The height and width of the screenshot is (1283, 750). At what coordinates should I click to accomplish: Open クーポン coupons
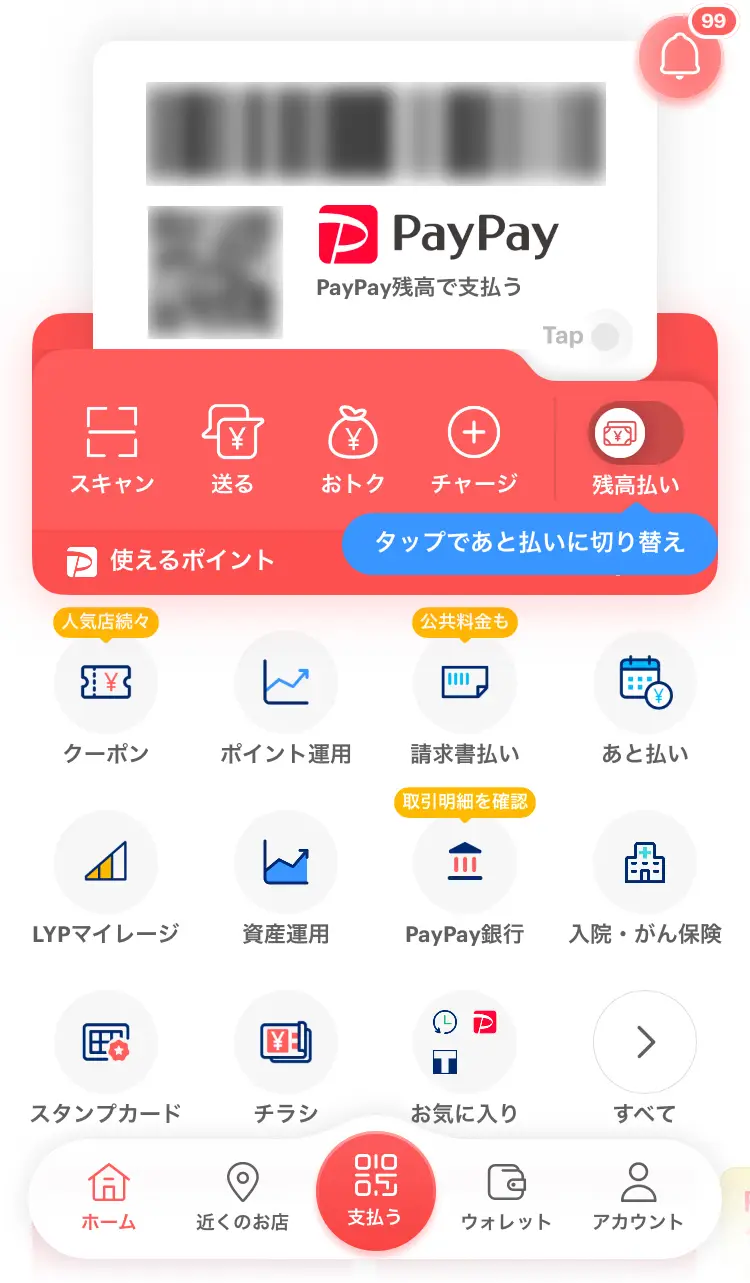pos(106,699)
